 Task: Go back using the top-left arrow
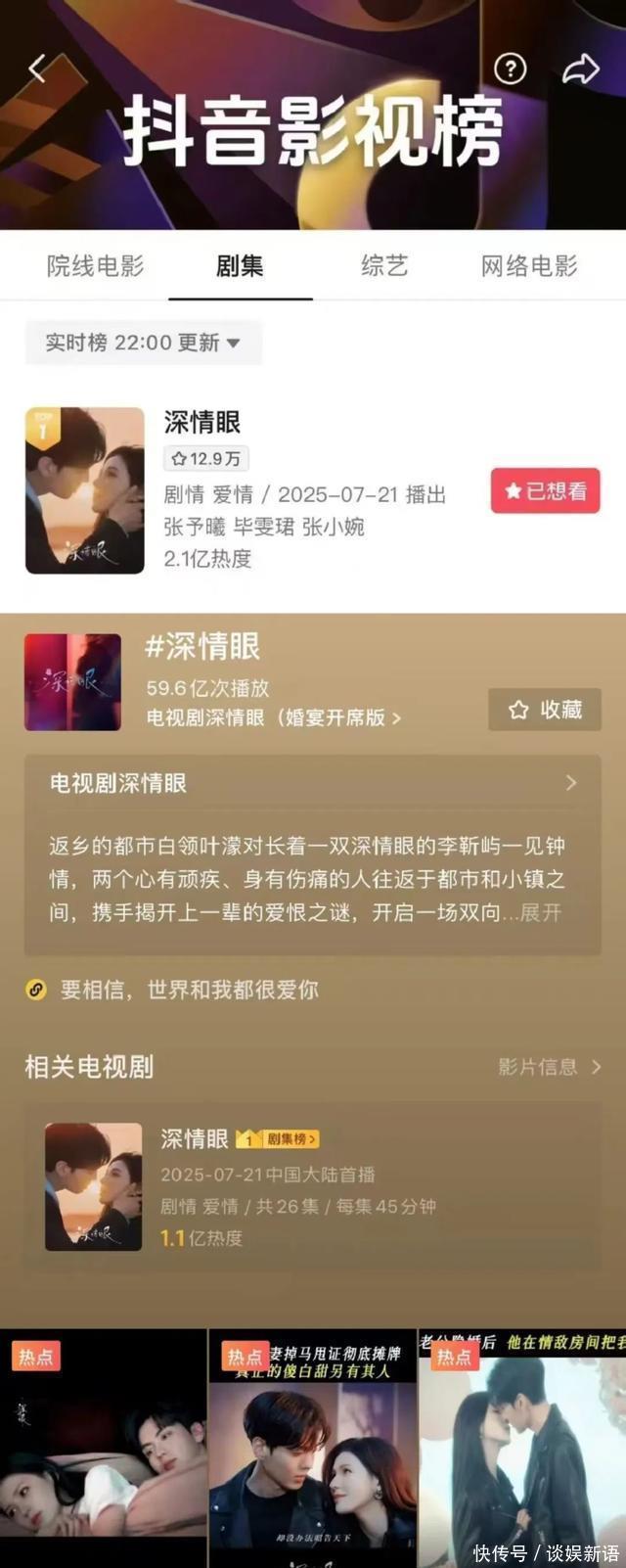tap(37, 69)
